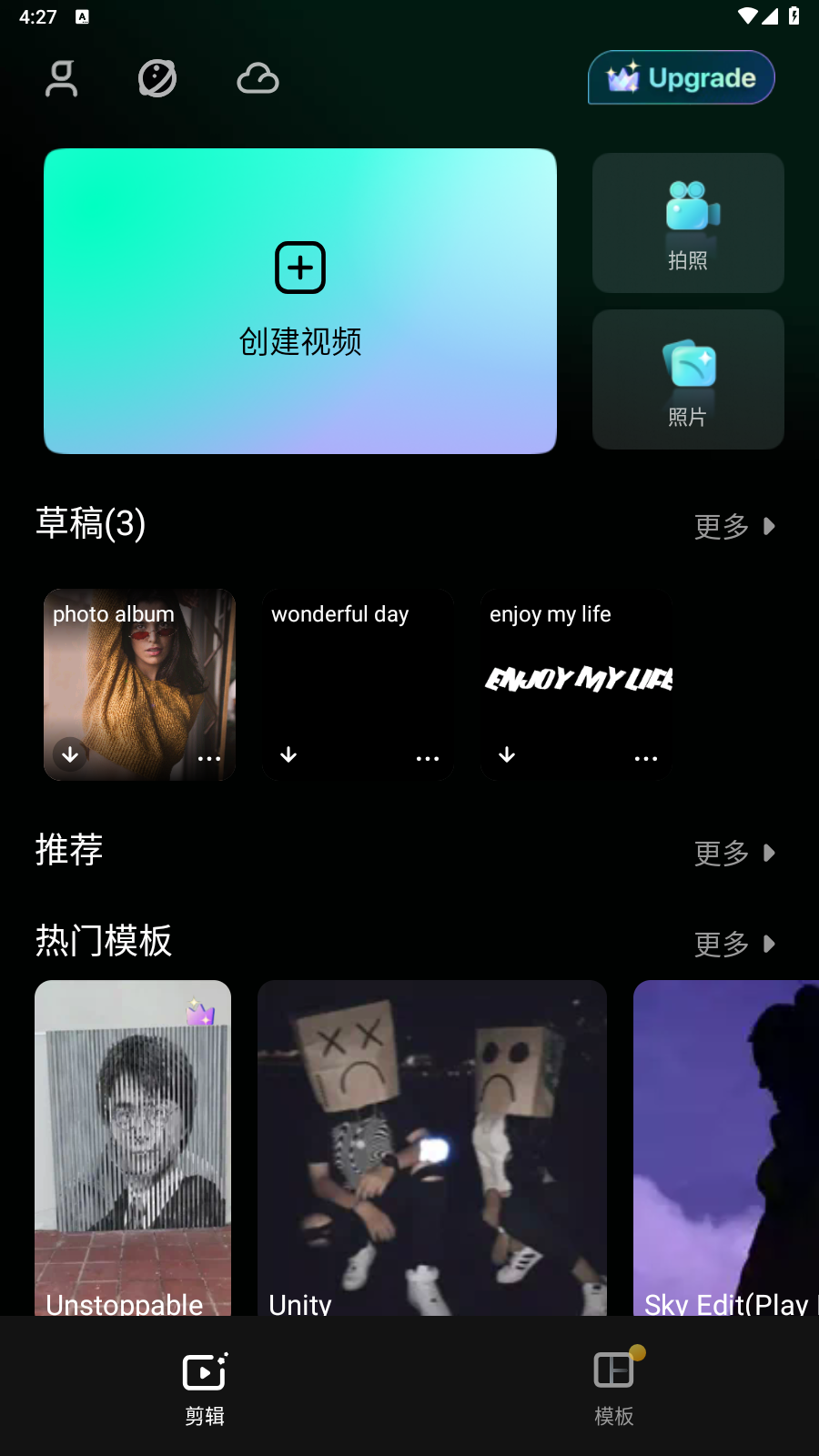This screenshot has height=1456, width=819.
Task: Tap download arrow on enjoy my life draft
Action: (x=507, y=755)
